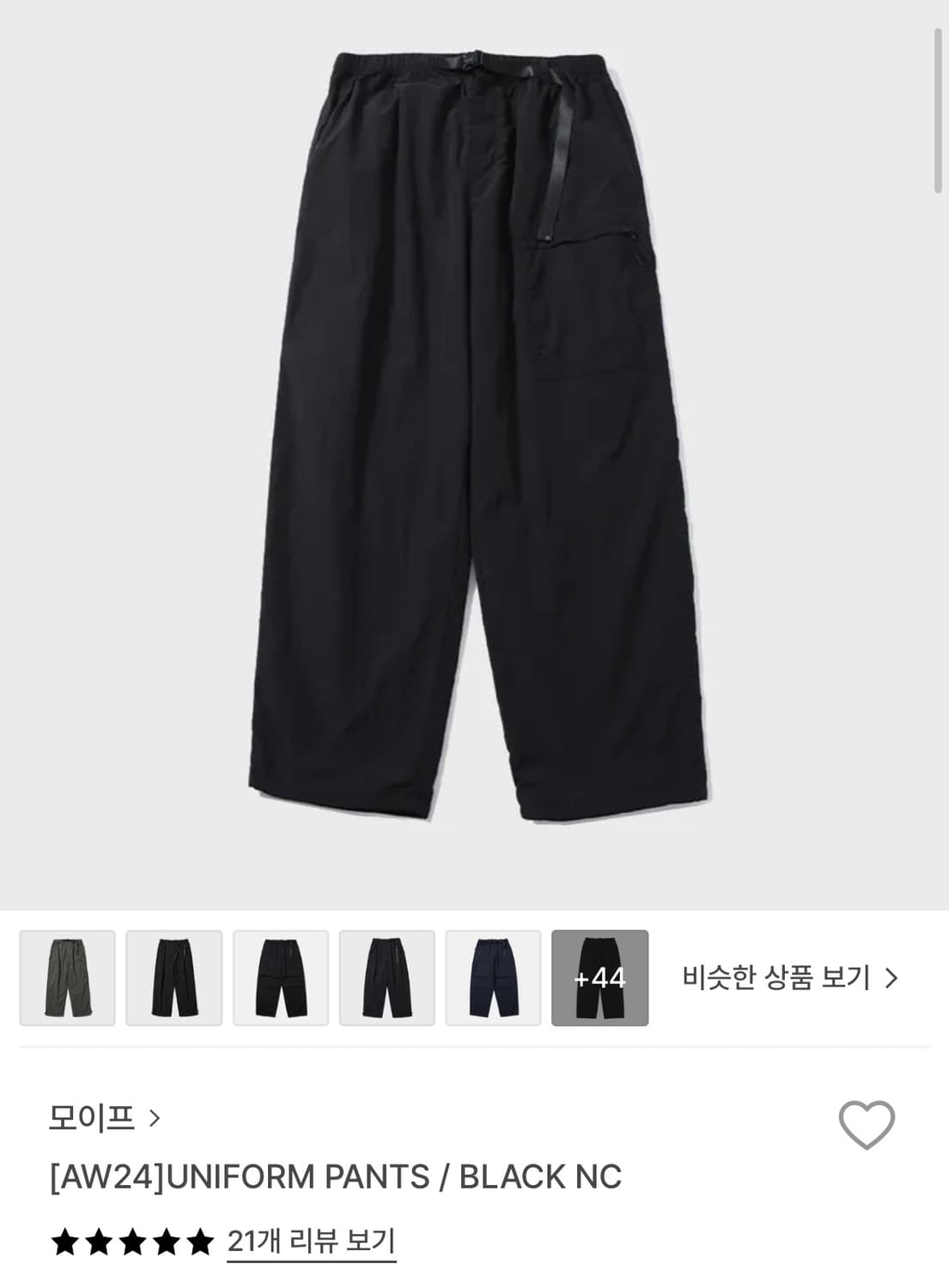Open the +44 more images thumbnail
The image size is (949, 1288).
click(x=599, y=978)
